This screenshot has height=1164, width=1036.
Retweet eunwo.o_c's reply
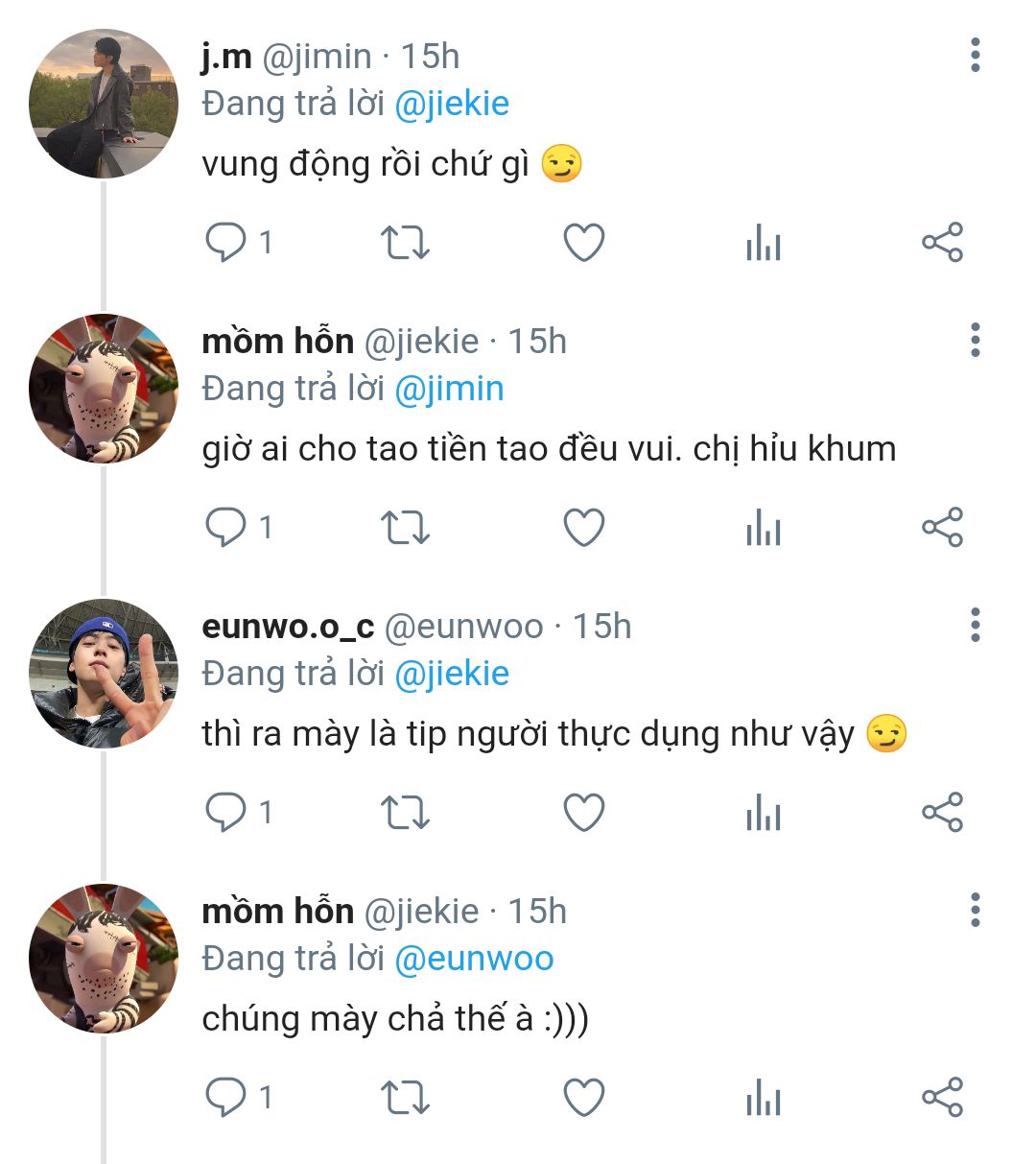click(x=405, y=812)
